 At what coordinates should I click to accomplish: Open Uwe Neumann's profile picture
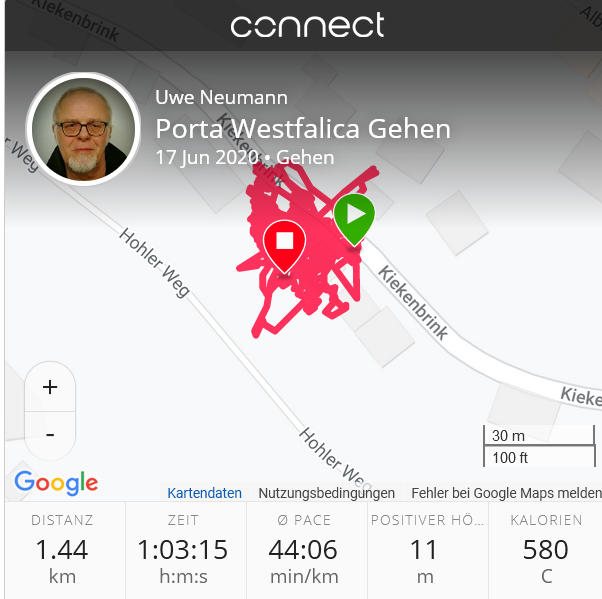(x=83, y=130)
